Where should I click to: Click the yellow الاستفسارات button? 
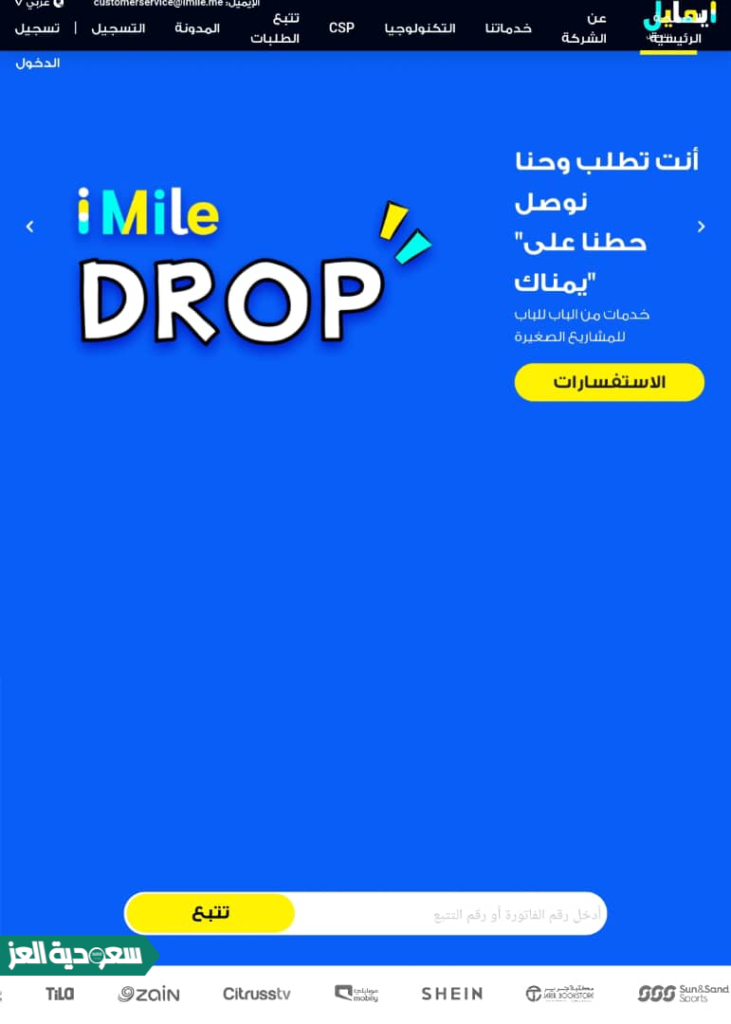click(609, 382)
